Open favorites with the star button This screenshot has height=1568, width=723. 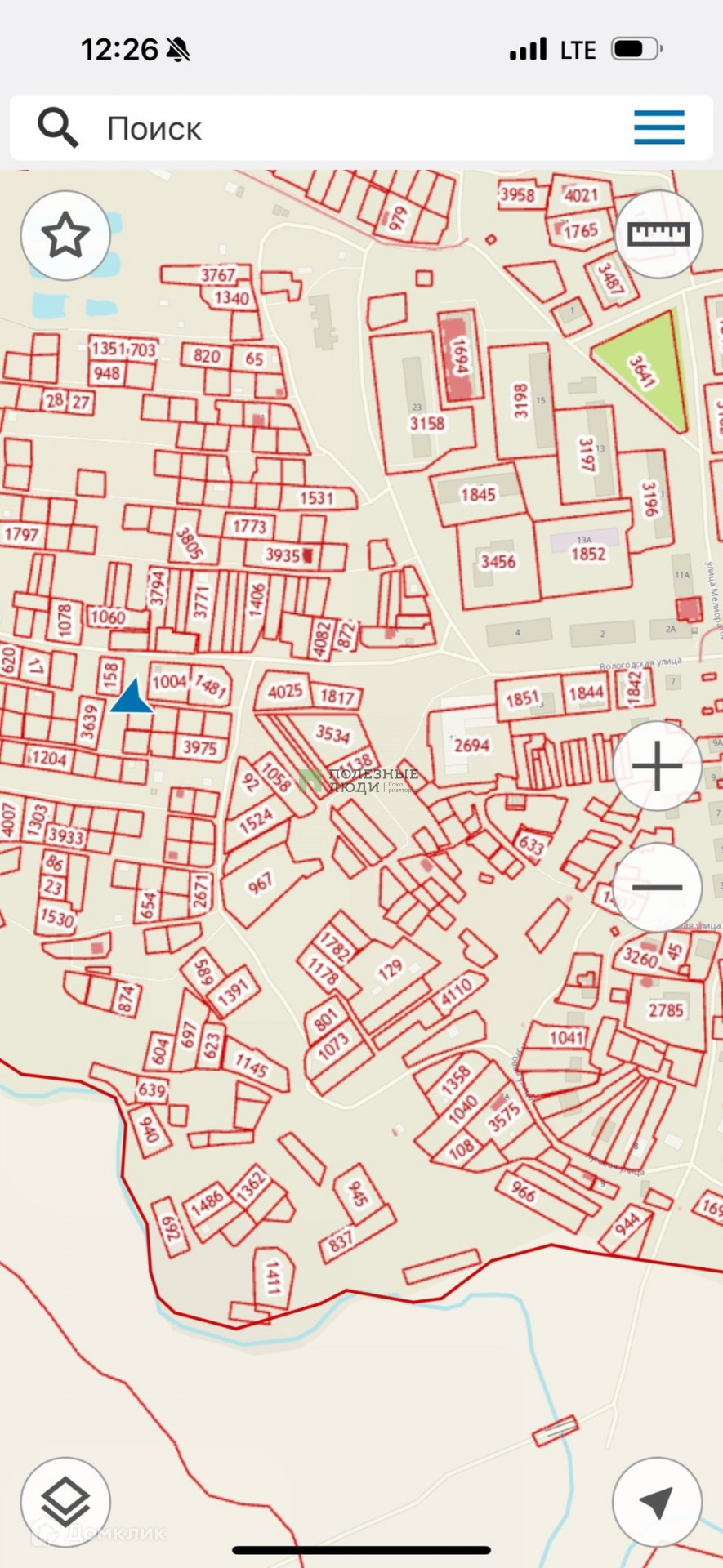[x=65, y=235]
